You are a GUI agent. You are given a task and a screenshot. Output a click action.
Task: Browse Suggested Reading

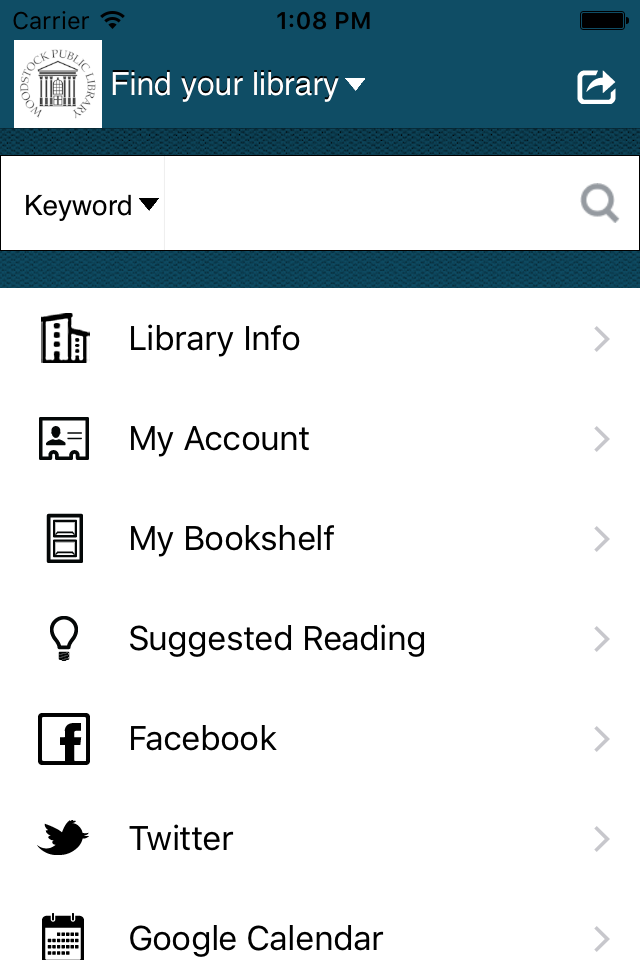click(x=320, y=639)
